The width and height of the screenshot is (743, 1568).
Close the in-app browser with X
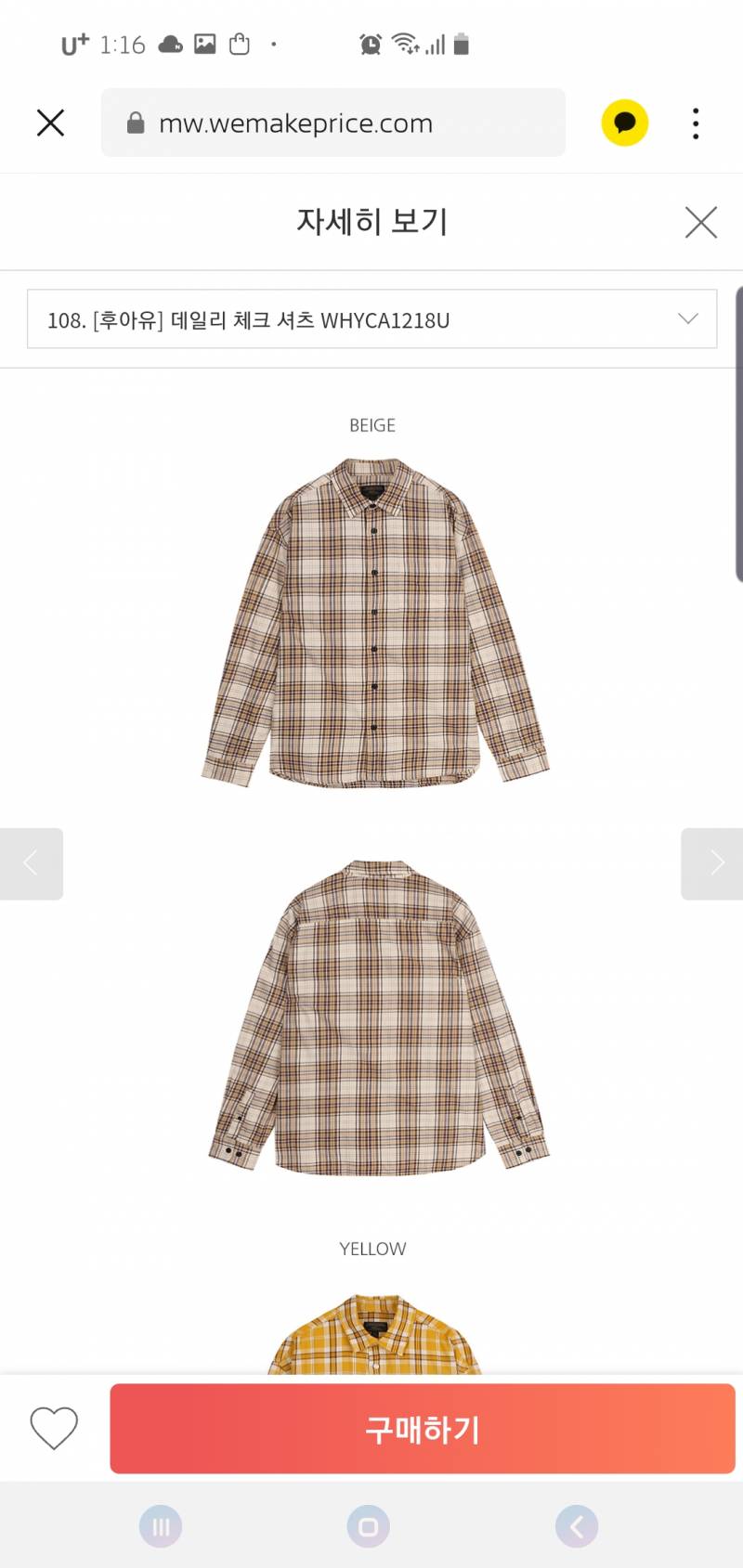coord(50,123)
